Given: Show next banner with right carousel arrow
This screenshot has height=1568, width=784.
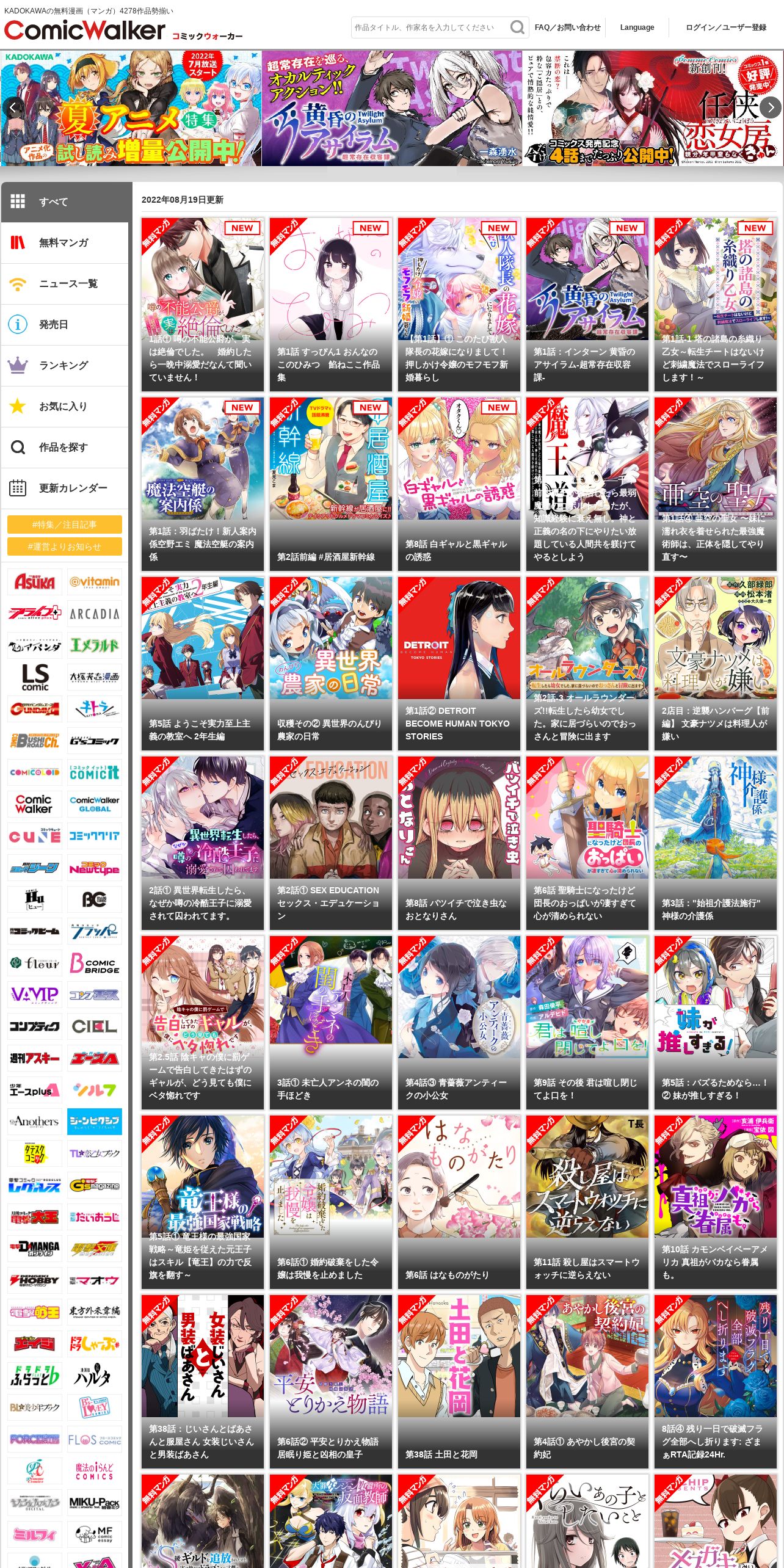Looking at the screenshot, I should [x=771, y=108].
